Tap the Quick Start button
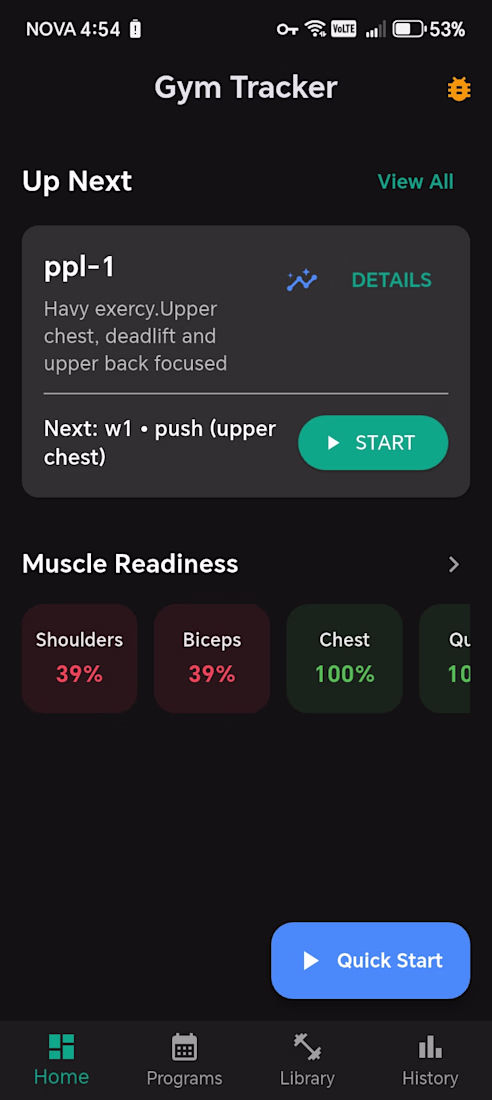 [371, 960]
